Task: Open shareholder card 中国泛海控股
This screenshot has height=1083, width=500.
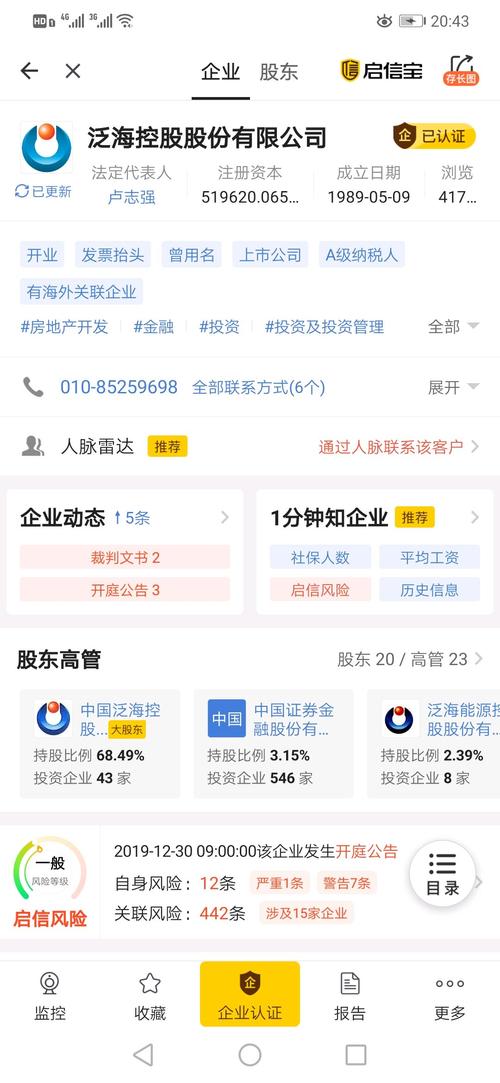Action: [x=100, y=744]
